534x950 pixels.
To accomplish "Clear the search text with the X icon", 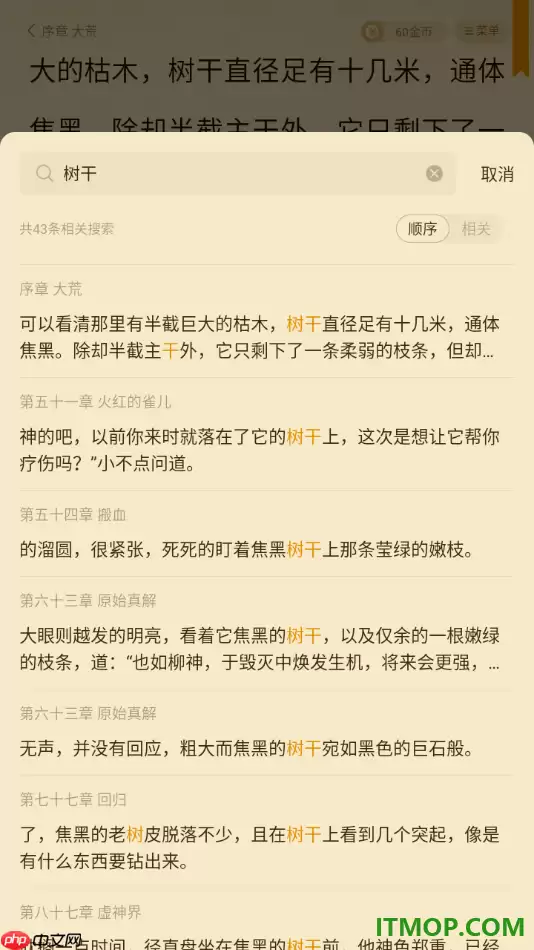I will [x=434, y=174].
